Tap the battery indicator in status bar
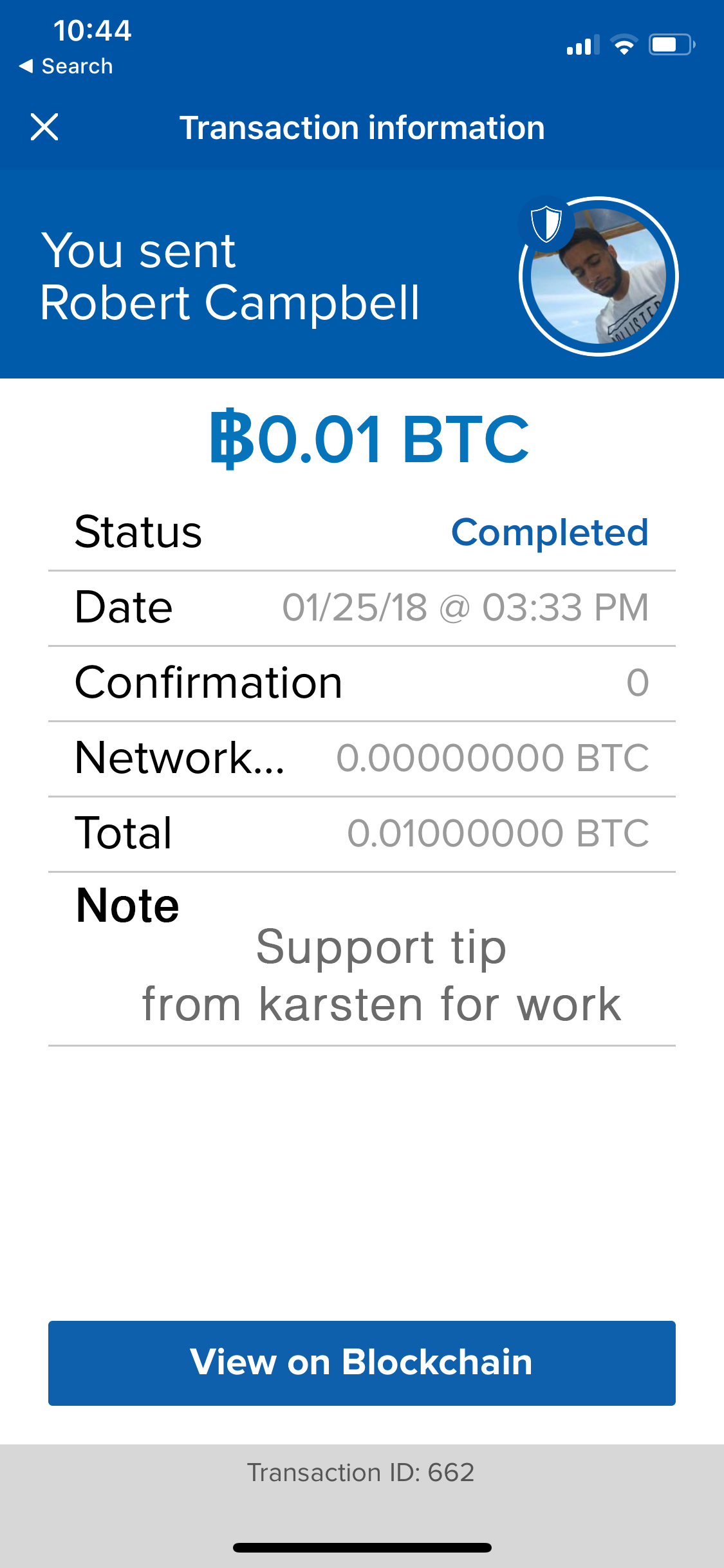This screenshot has width=724, height=1568. 669,43
